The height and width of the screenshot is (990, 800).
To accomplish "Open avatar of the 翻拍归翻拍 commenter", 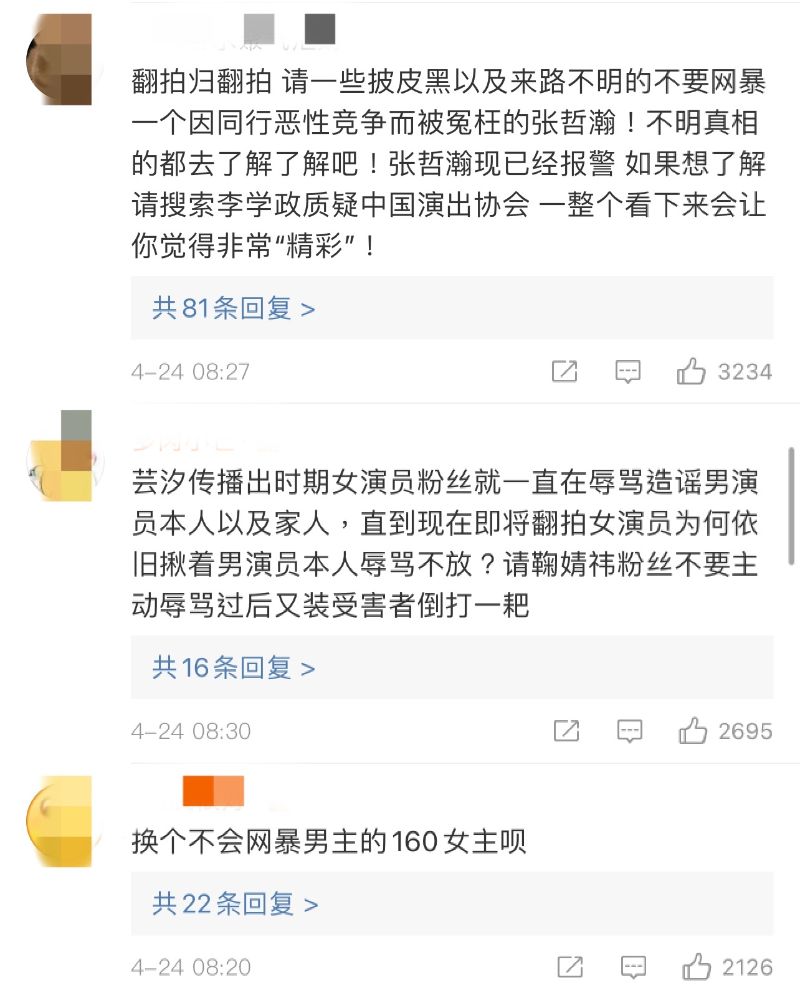I will (x=59, y=62).
